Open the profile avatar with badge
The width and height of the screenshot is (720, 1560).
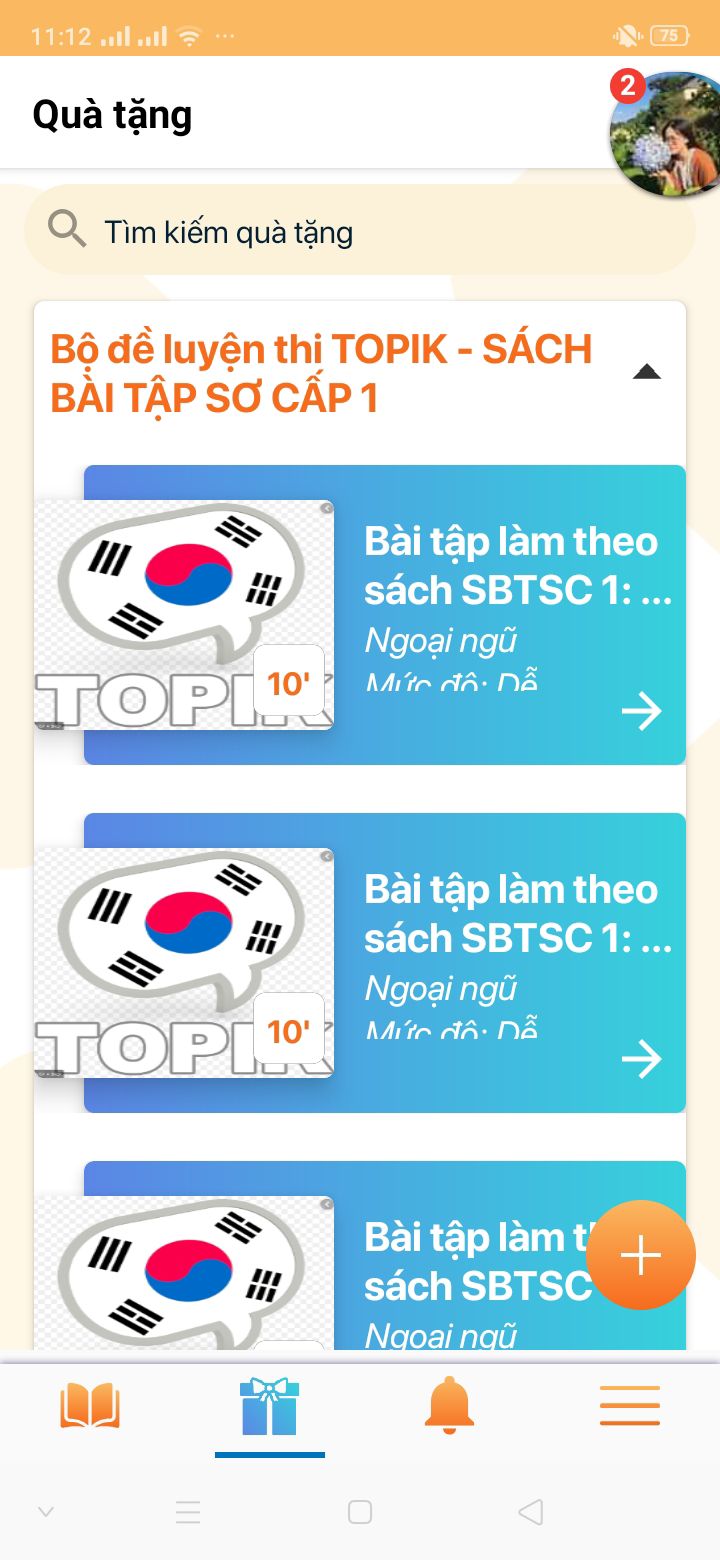[x=666, y=134]
